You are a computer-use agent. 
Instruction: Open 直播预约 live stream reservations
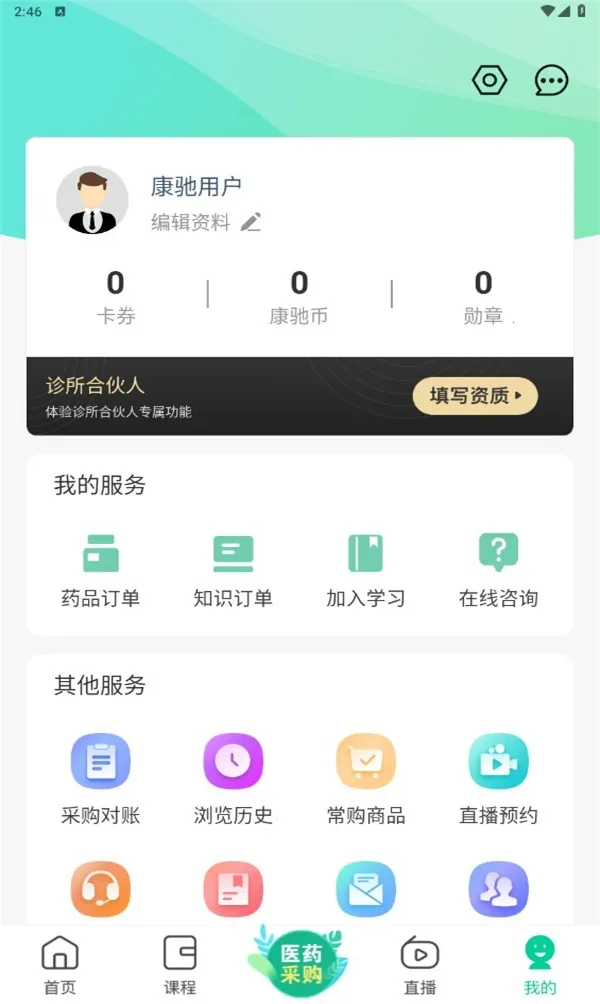[498, 779]
